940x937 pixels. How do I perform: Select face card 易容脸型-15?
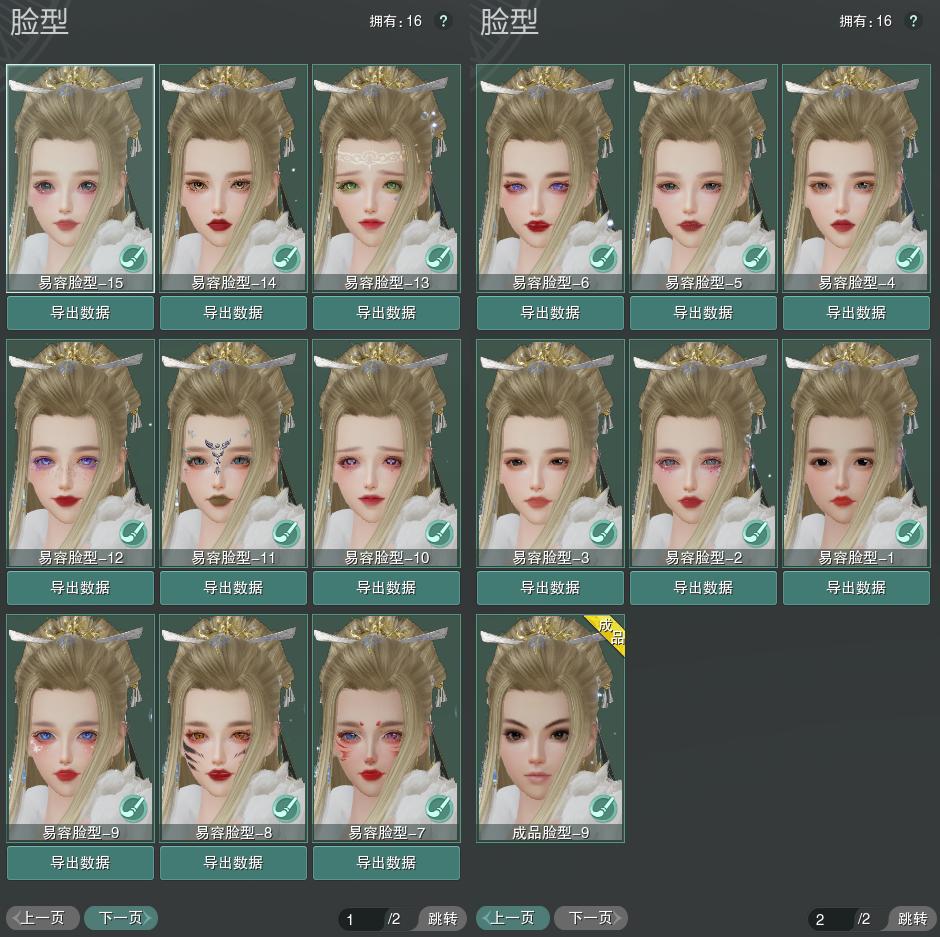point(80,170)
